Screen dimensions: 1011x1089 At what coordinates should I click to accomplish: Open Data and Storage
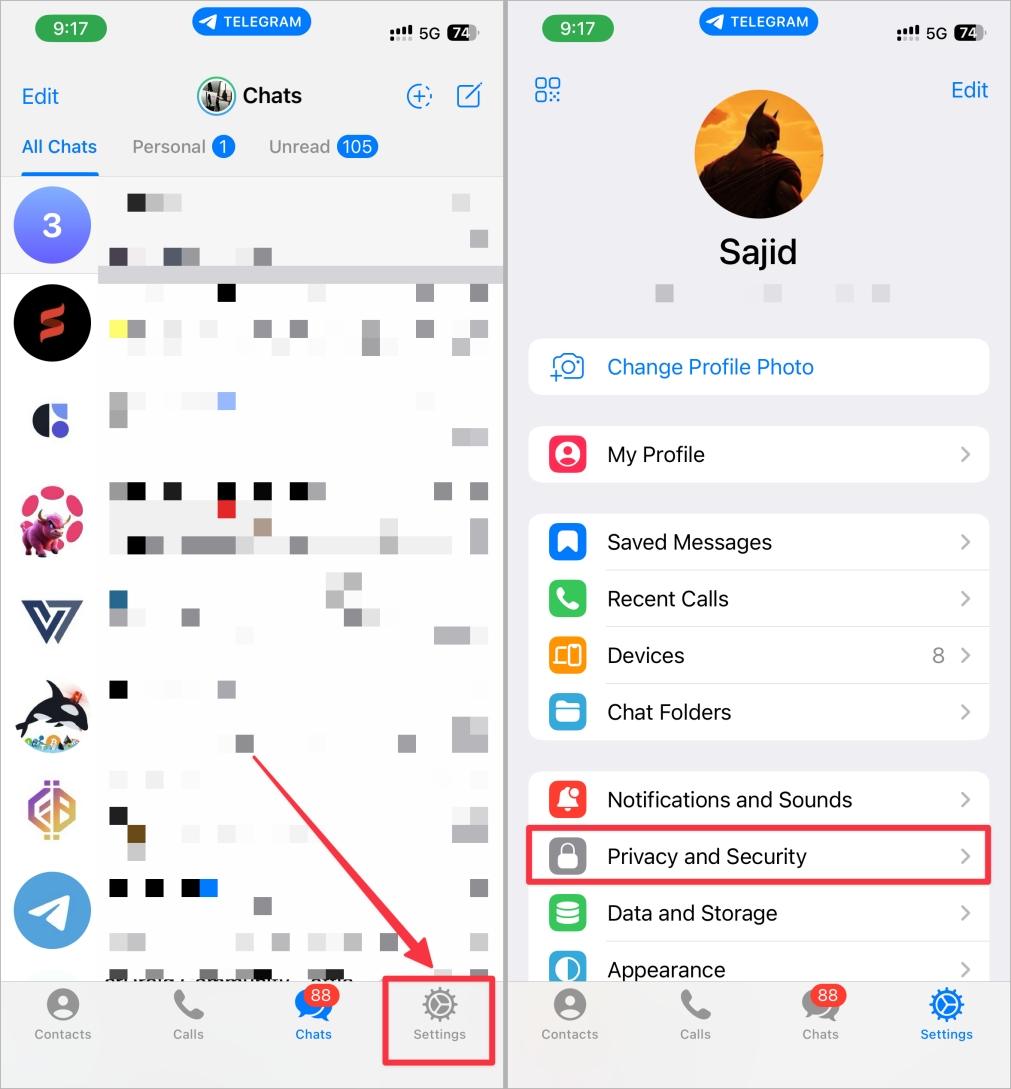click(x=758, y=913)
